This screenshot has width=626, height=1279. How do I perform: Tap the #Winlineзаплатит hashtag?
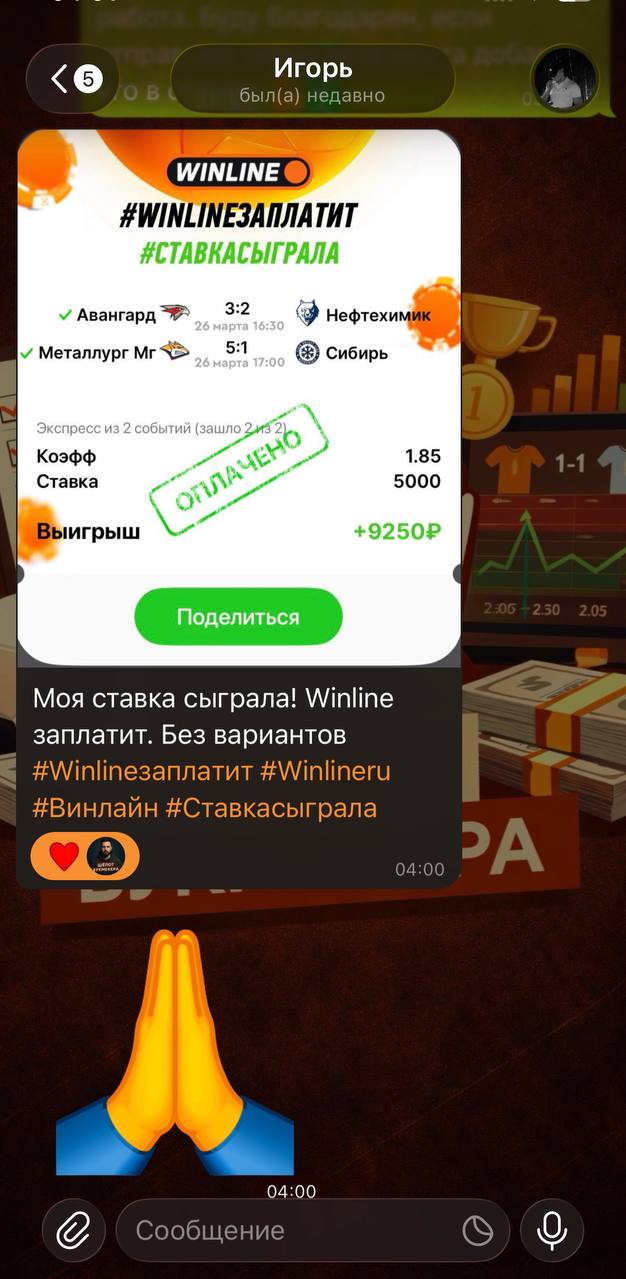point(142,772)
